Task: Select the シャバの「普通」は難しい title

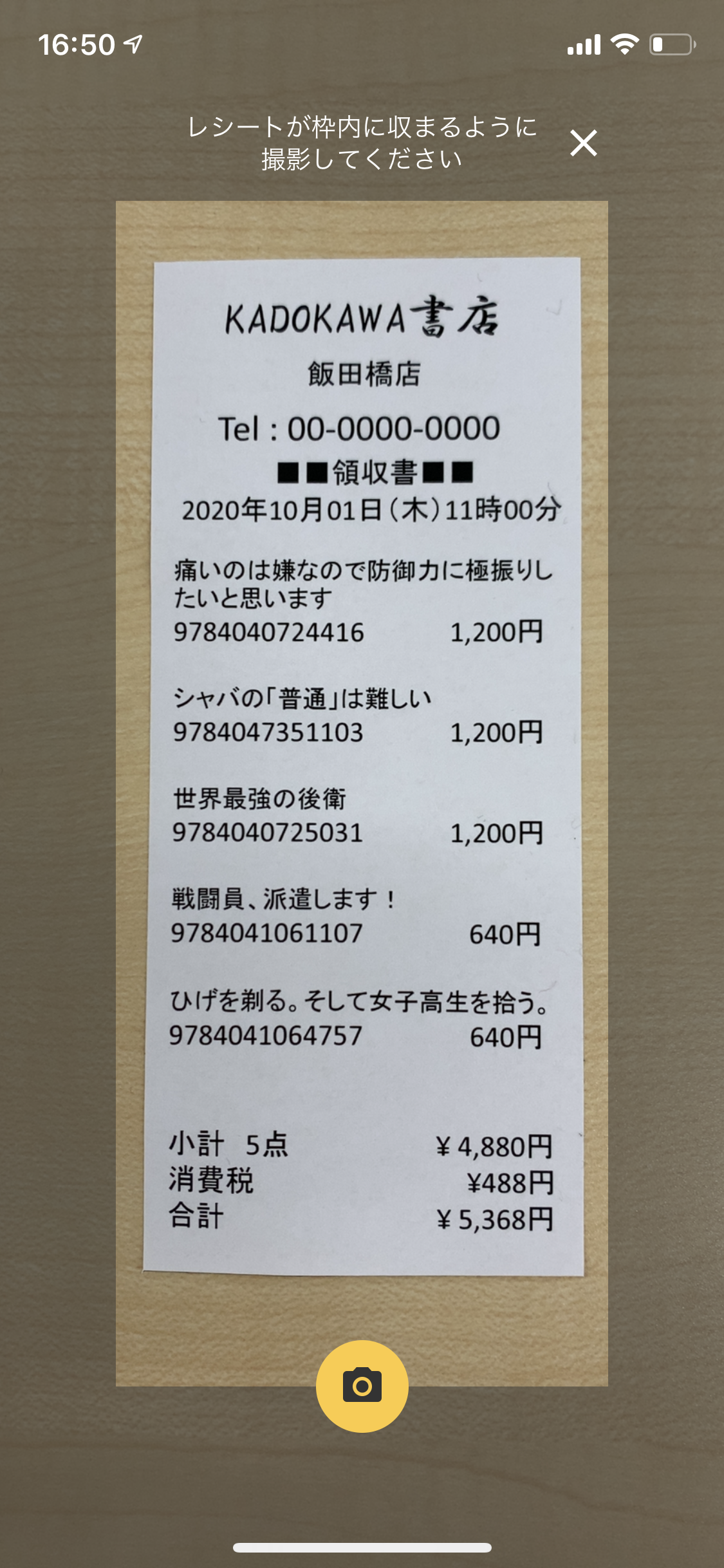Action: [302, 698]
